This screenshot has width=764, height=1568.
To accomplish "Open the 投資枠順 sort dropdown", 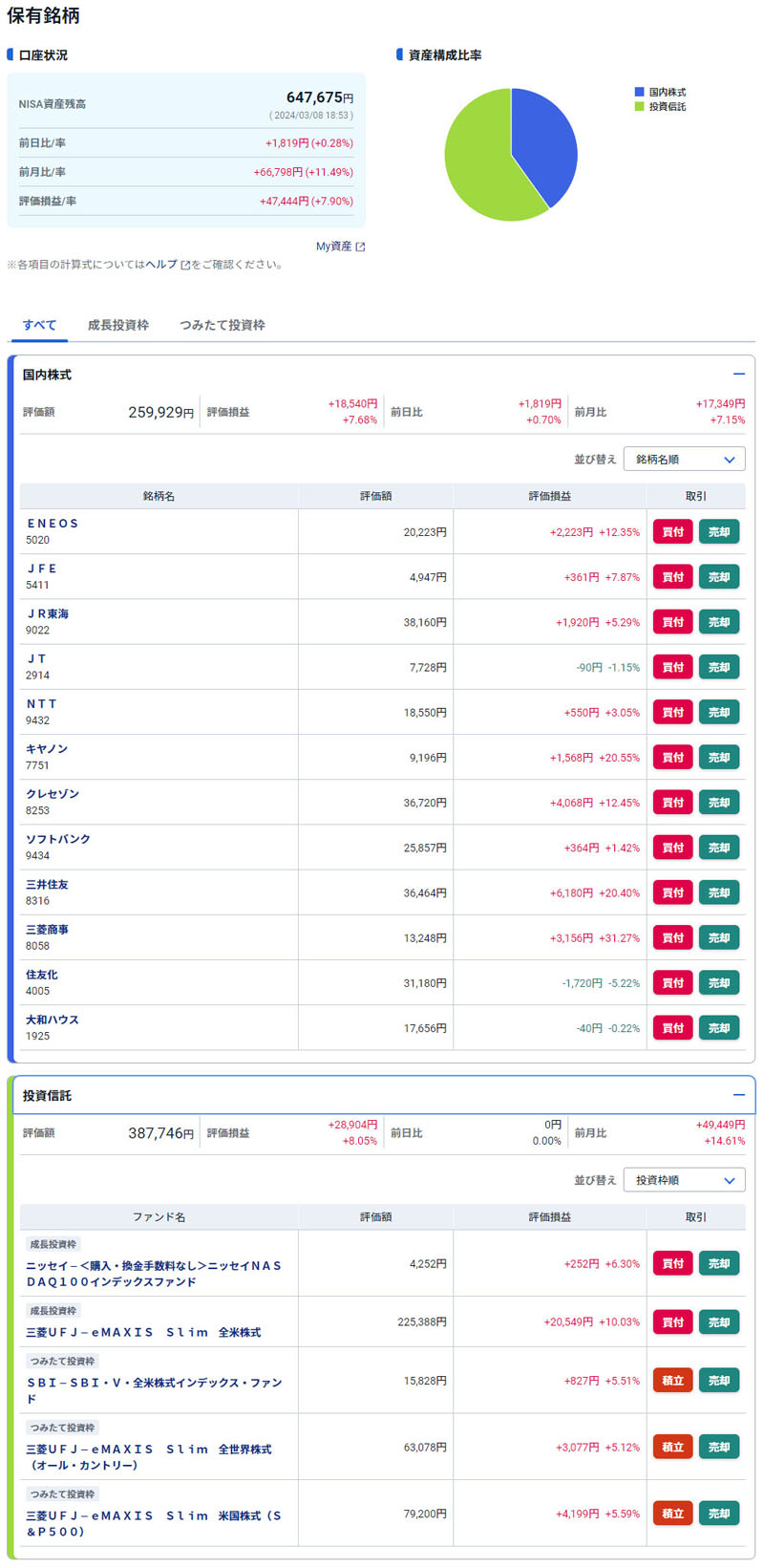I will [684, 1180].
